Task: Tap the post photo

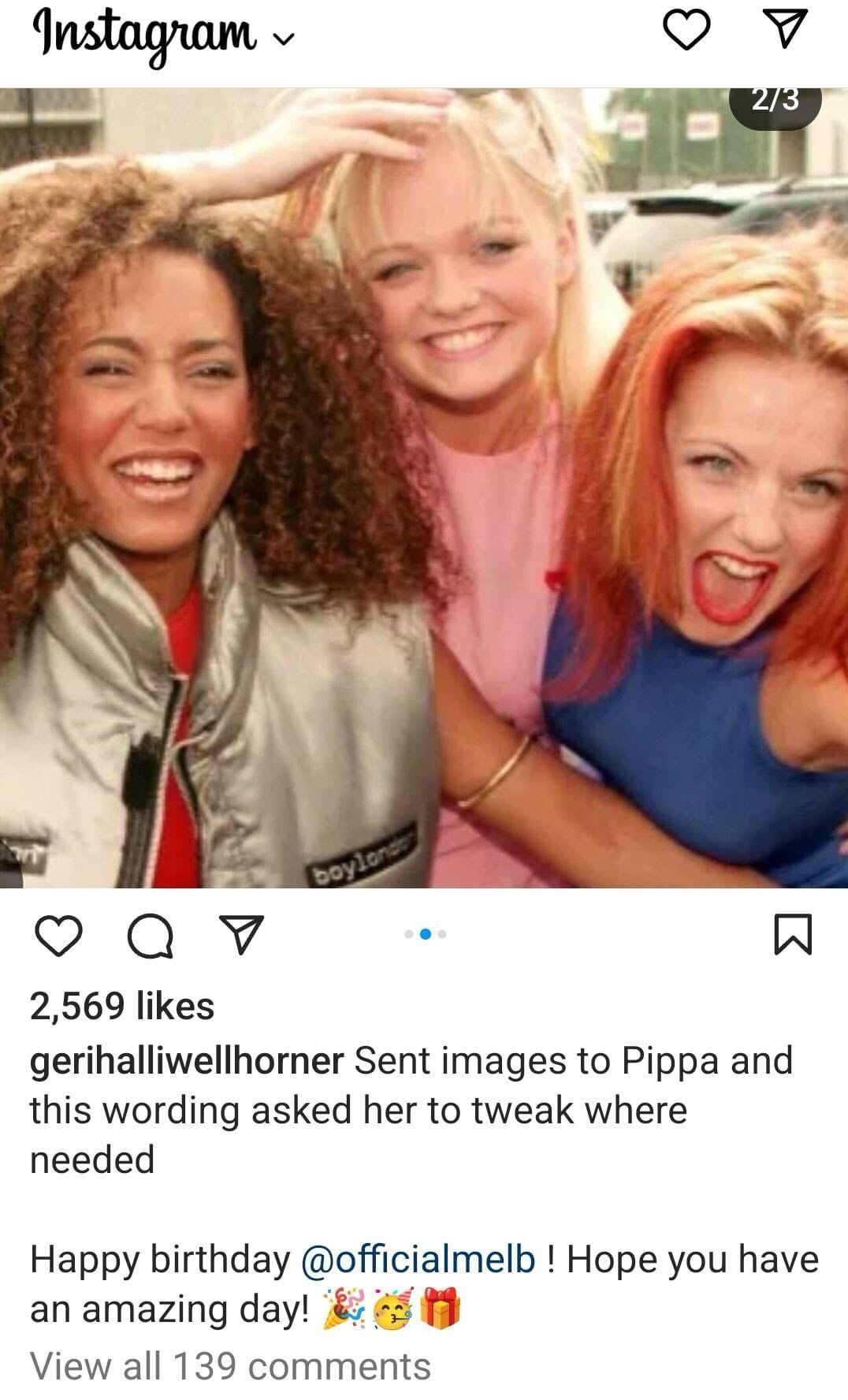Action: (x=424, y=489)
